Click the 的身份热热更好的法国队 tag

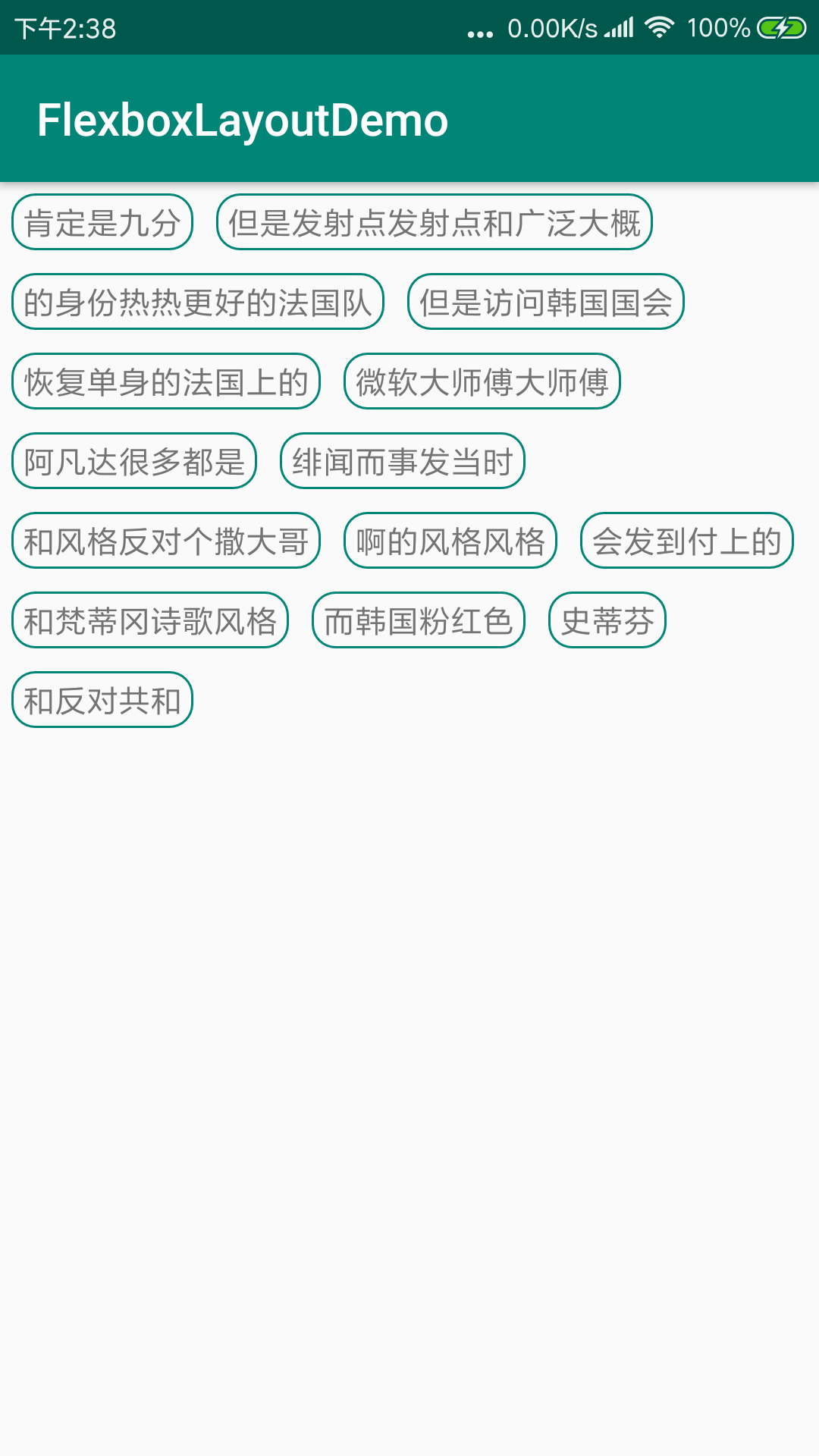196,302
